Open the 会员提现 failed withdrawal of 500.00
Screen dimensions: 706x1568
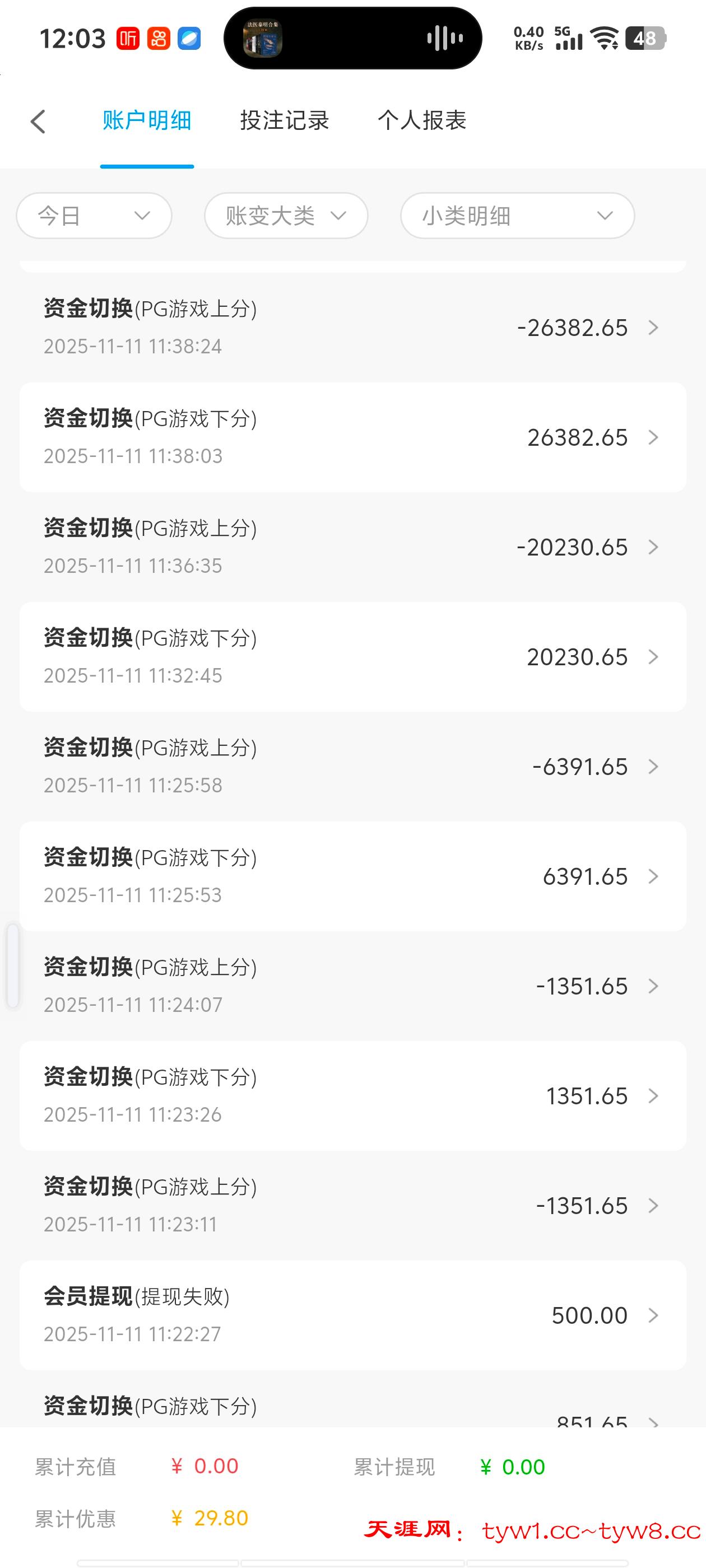(352, 1315)
